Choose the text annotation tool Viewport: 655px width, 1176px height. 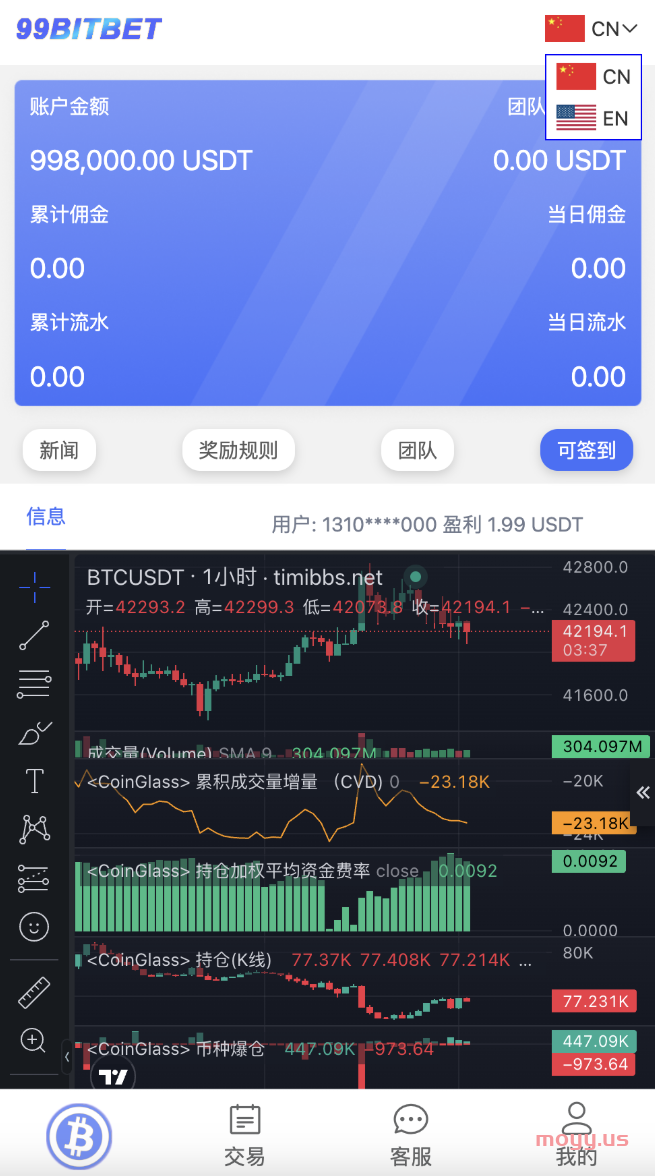pyautogui.click(x=35, y=781)
